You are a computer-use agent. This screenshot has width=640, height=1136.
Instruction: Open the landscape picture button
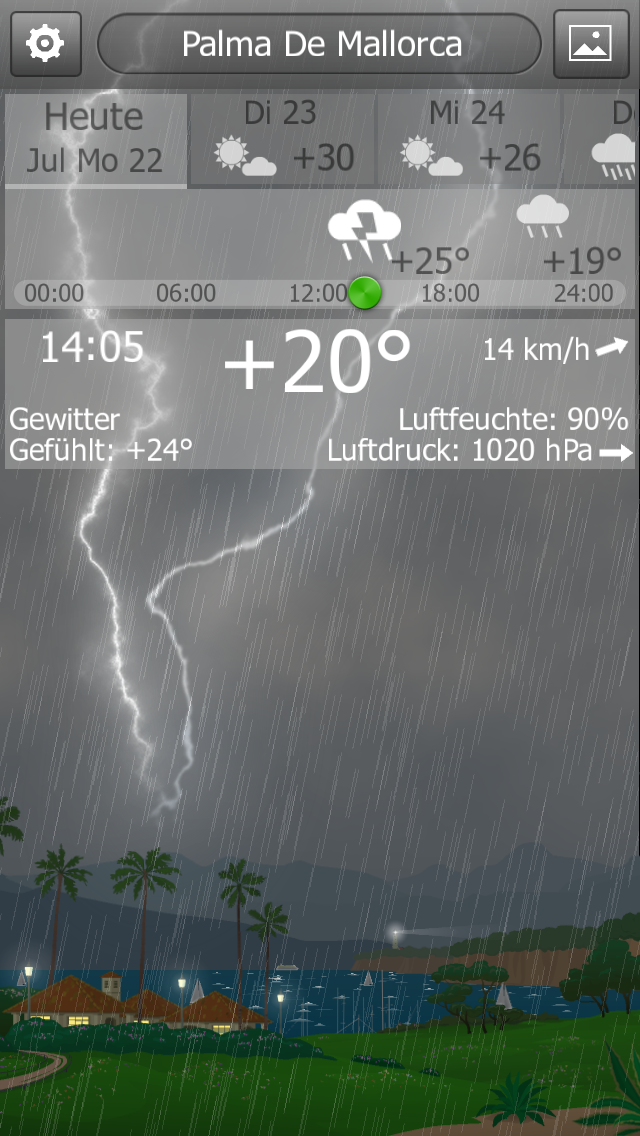[x=590, y=44]
